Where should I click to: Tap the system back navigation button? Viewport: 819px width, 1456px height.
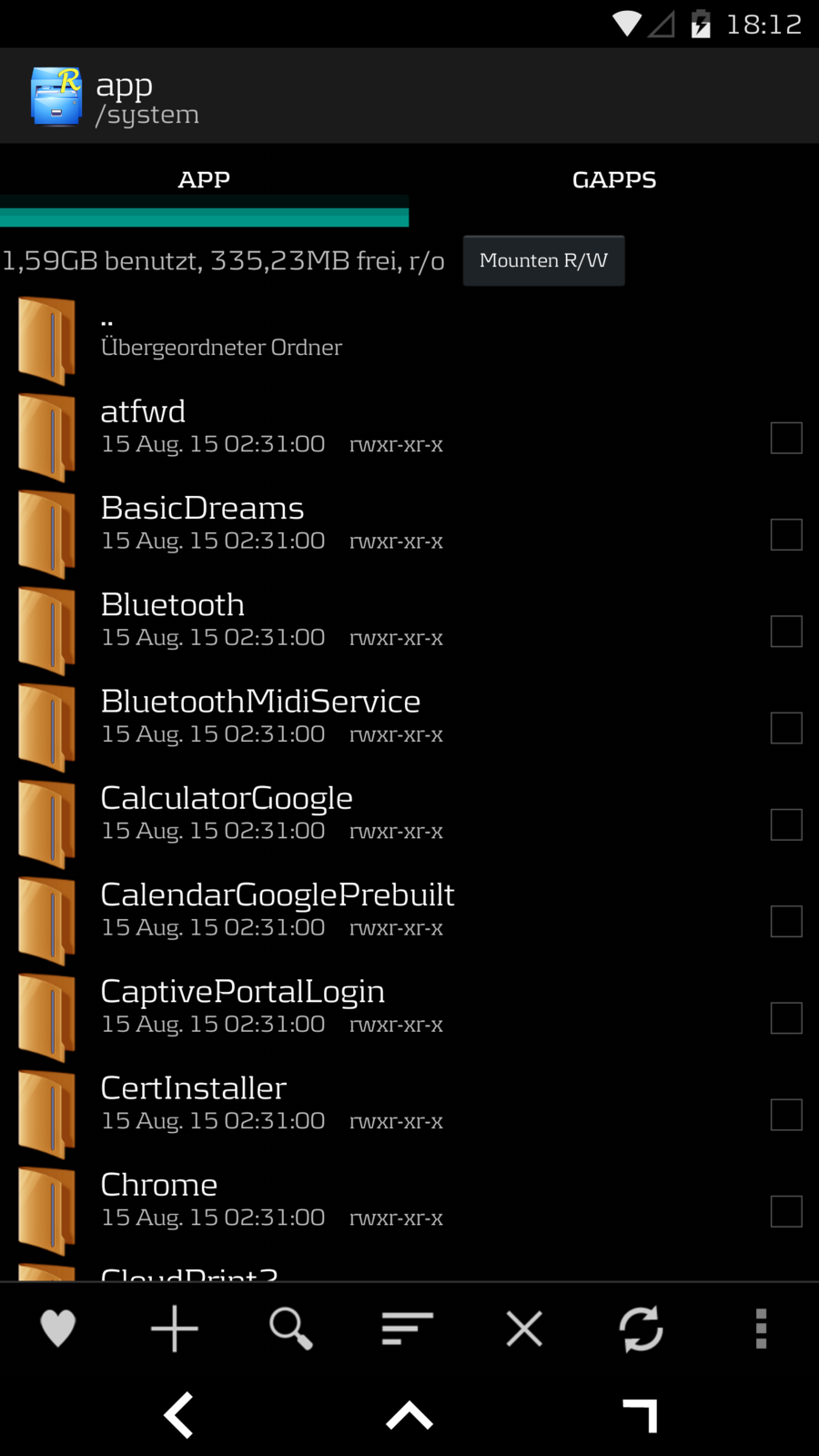pyautogui.click(x=179, y=1415)
